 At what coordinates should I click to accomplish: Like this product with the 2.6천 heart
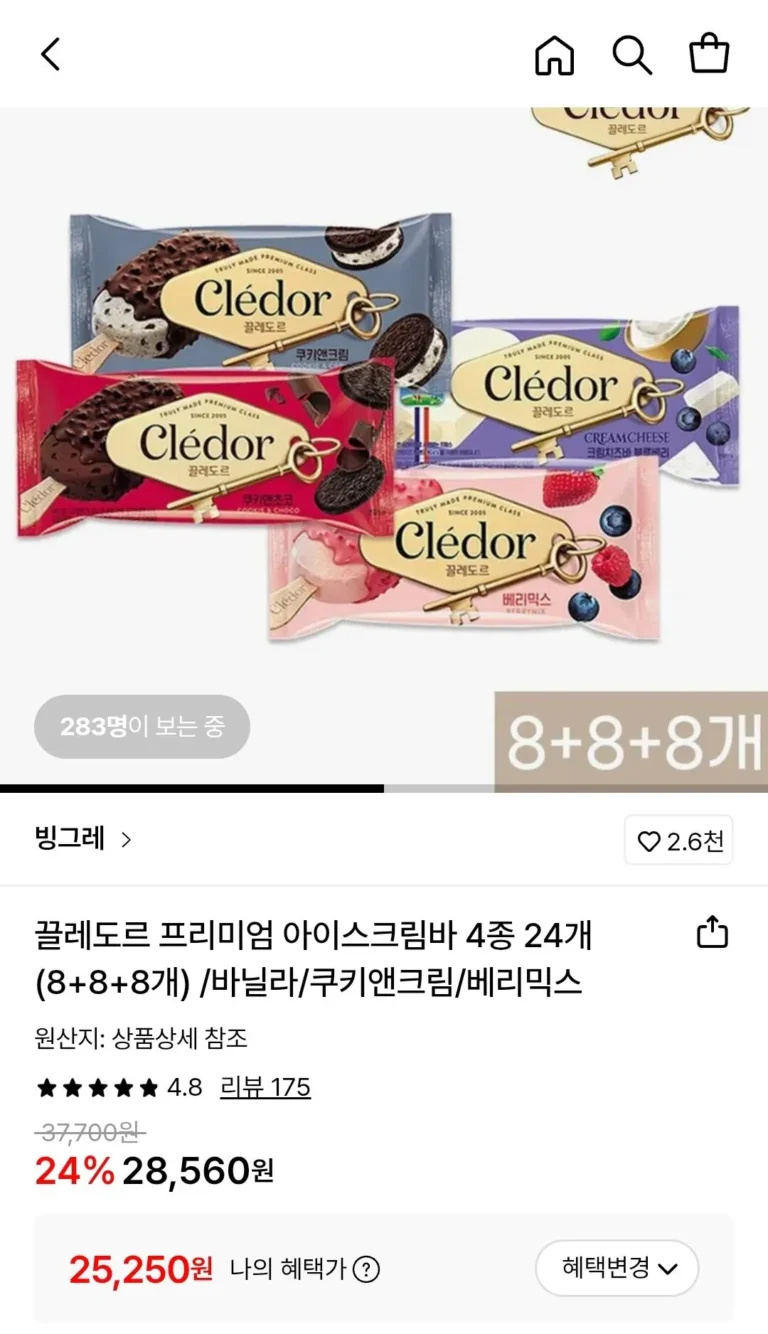tap(679, 841)
